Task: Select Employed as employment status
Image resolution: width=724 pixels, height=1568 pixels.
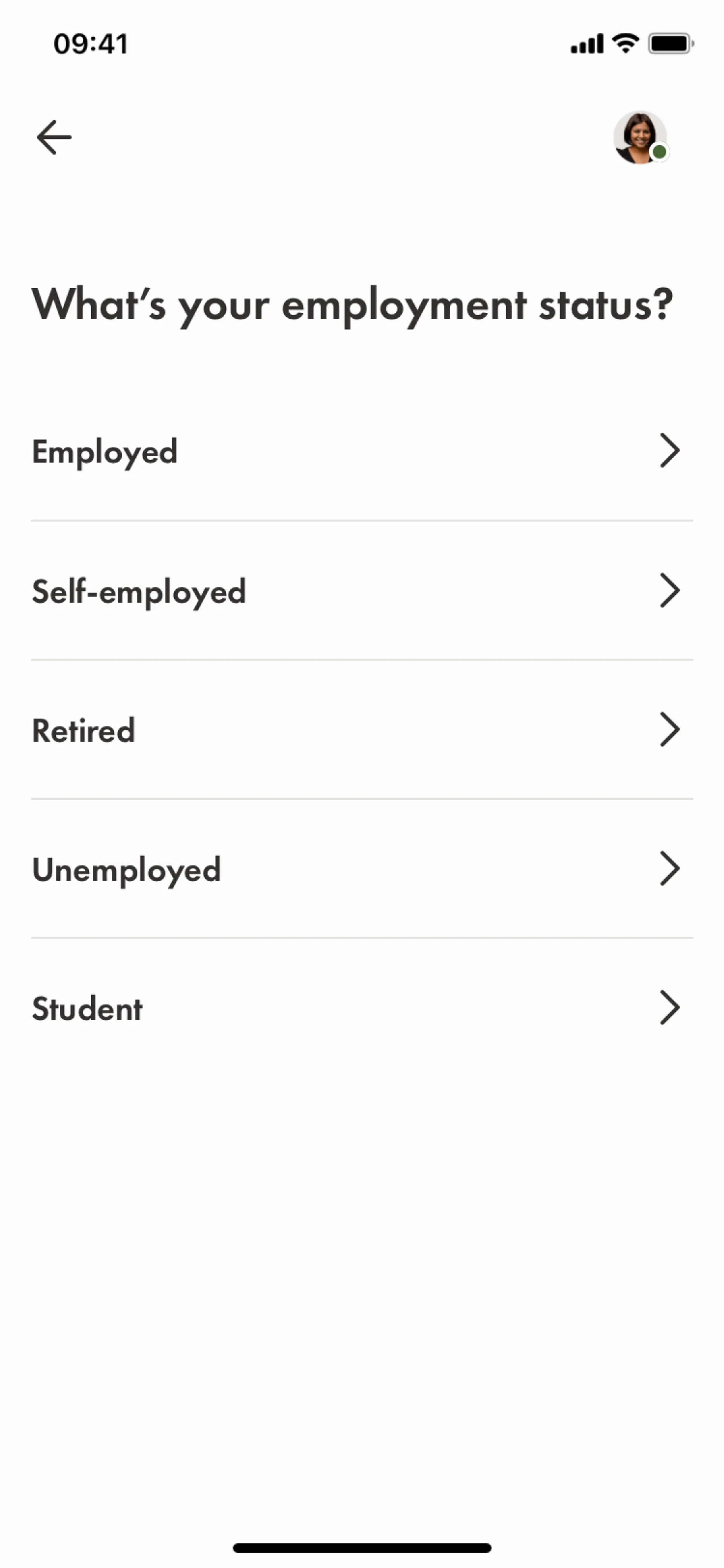Action: click(361, 452)
